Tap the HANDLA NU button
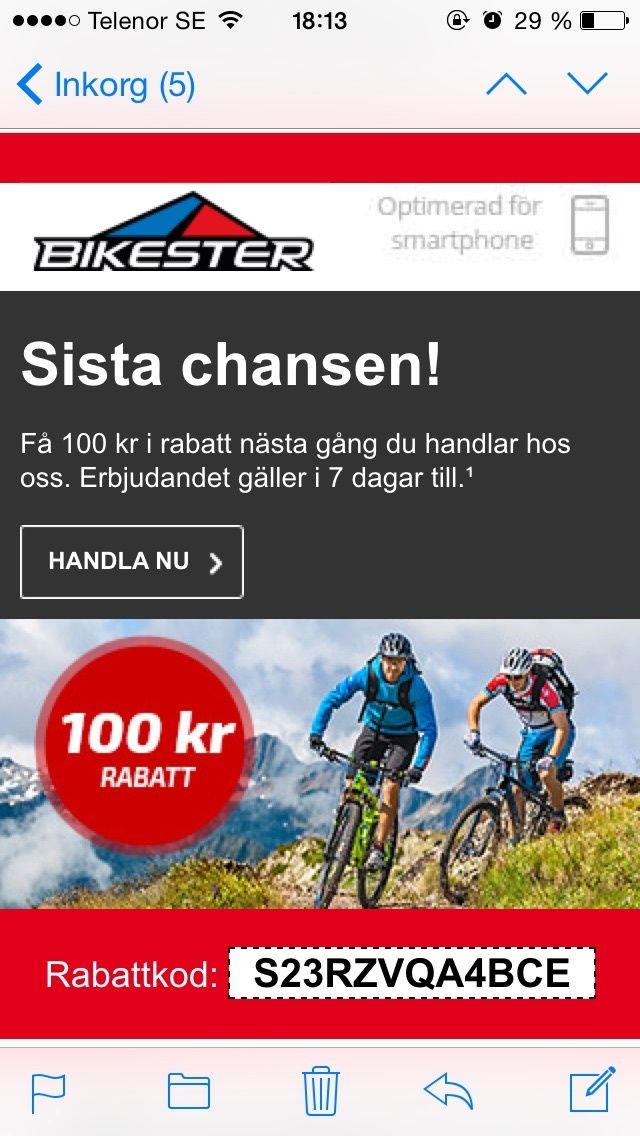 pyautogui.click(x=132, y=562)
